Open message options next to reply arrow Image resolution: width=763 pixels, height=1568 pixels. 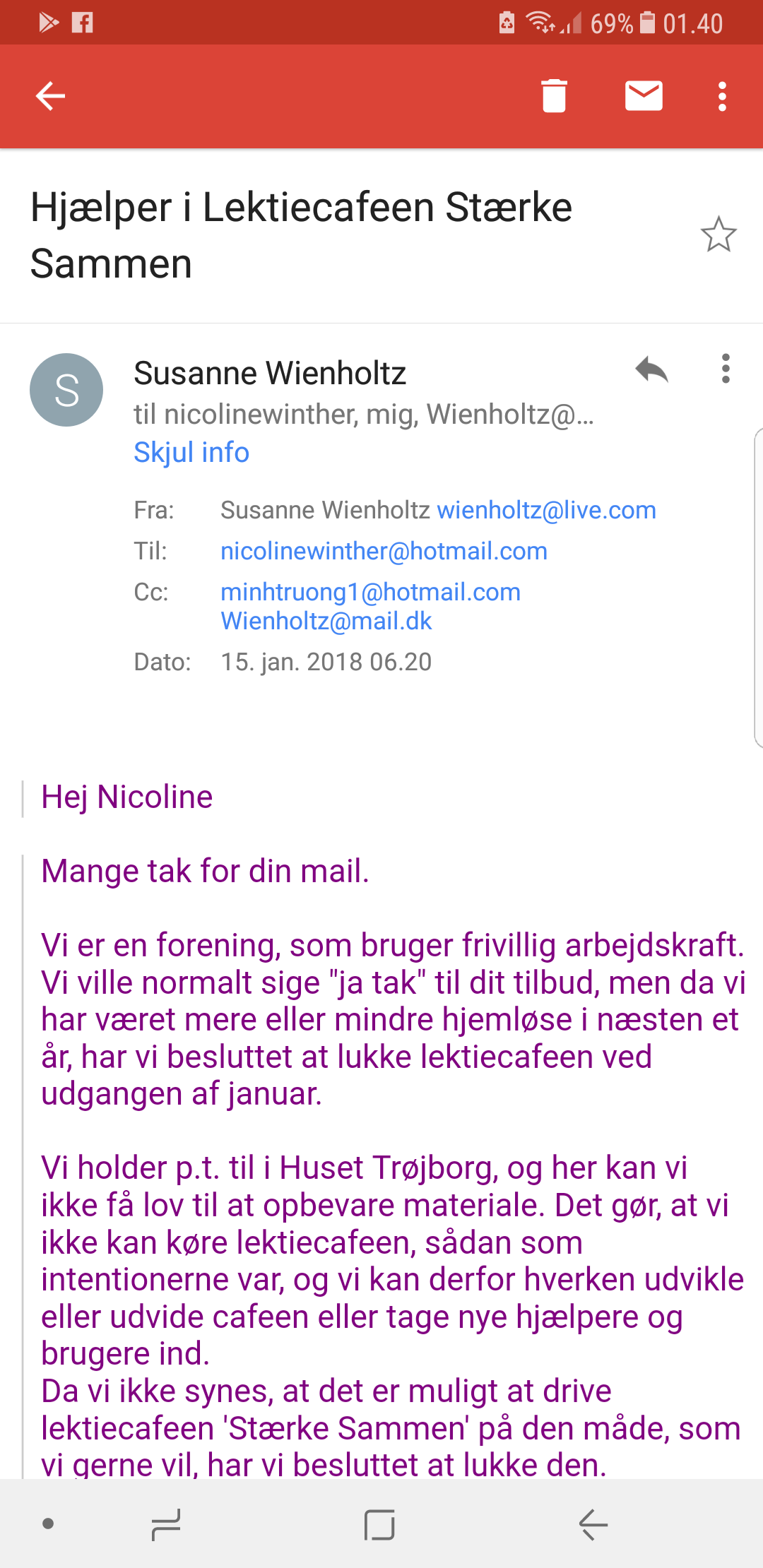(x=726, y=369)
